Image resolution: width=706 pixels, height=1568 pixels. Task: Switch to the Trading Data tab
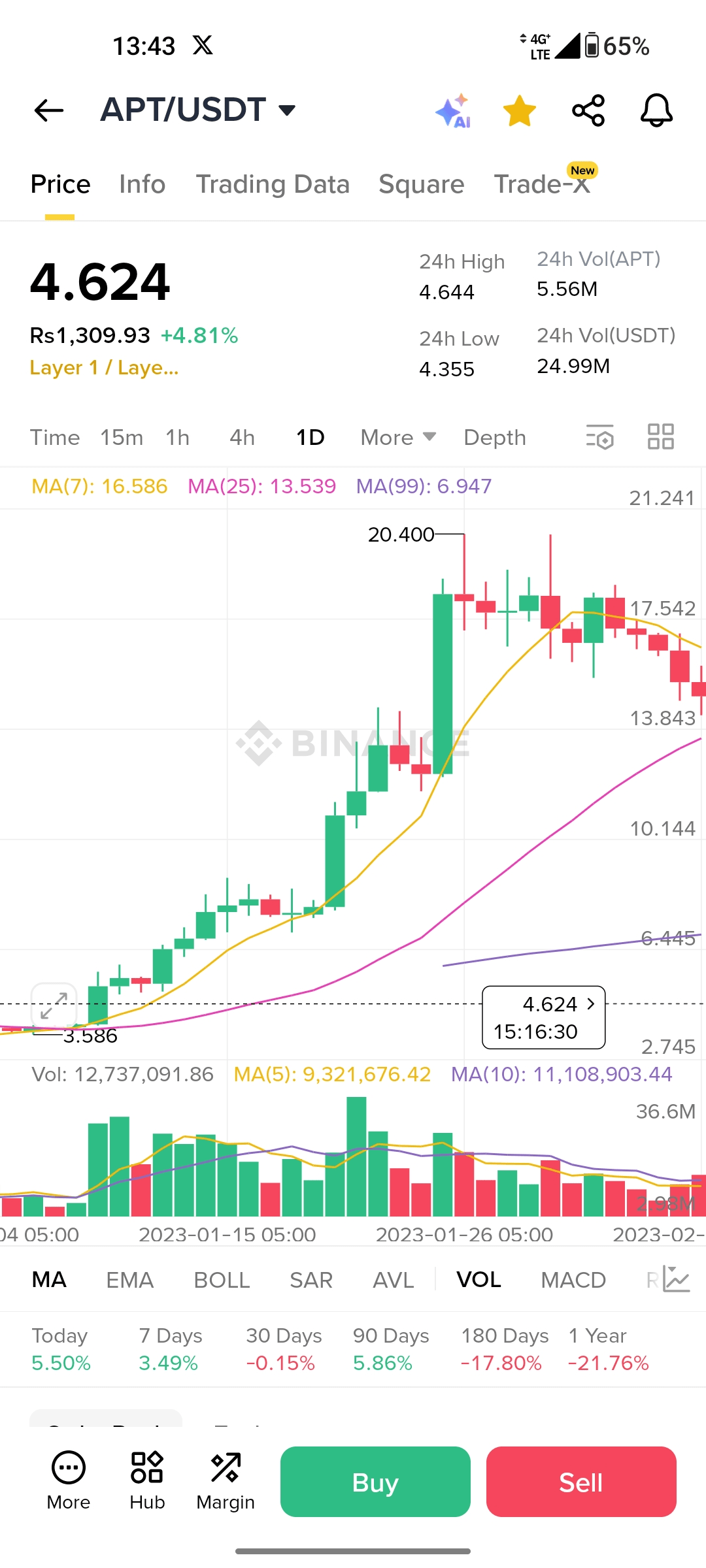tap(273, 184)
